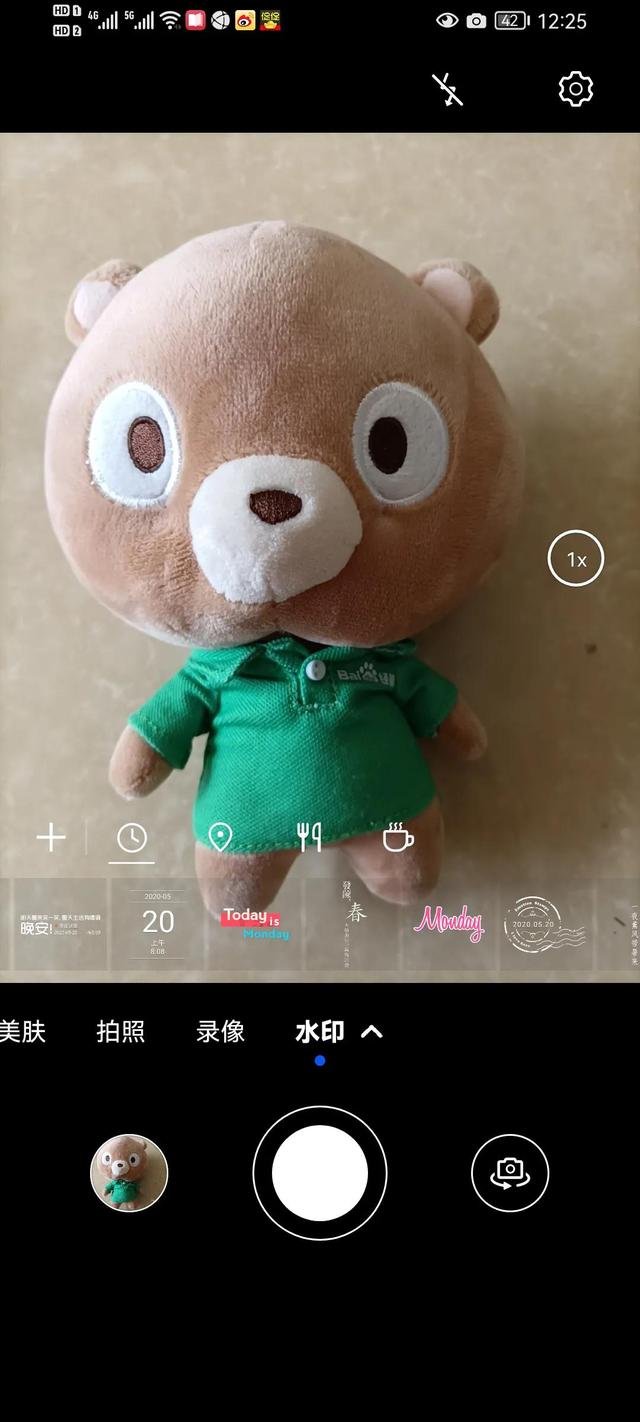The height and width of the screenshot is (1422, 640).
Task: Tap the 1x zoom button
Action: pos(576,559)
